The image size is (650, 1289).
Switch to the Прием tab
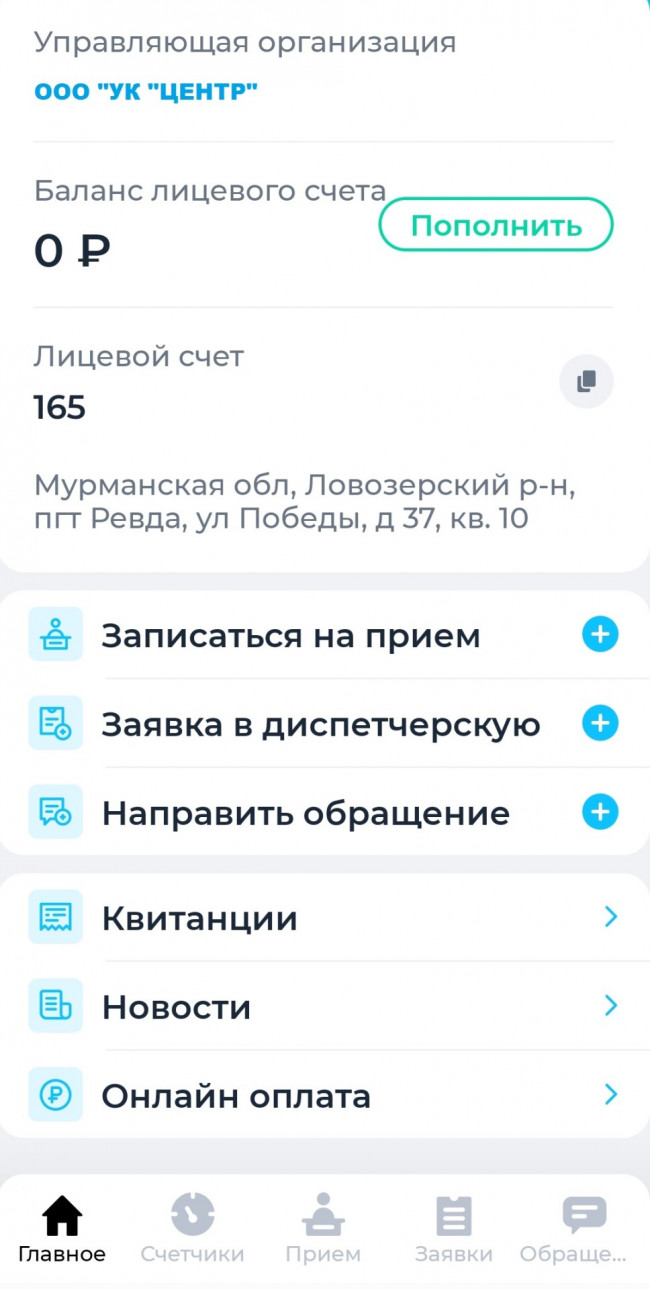click(323, 1229)
